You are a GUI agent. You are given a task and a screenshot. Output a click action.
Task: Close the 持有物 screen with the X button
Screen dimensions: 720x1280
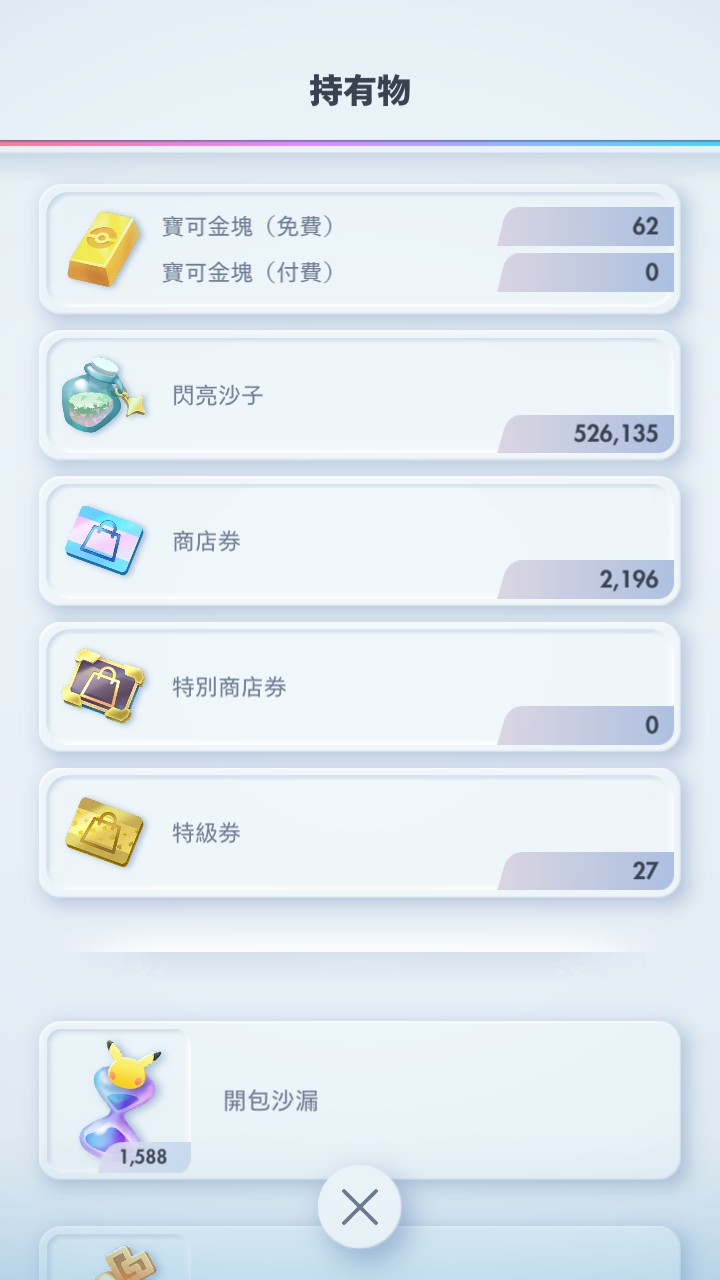(x=360, y=1207)
